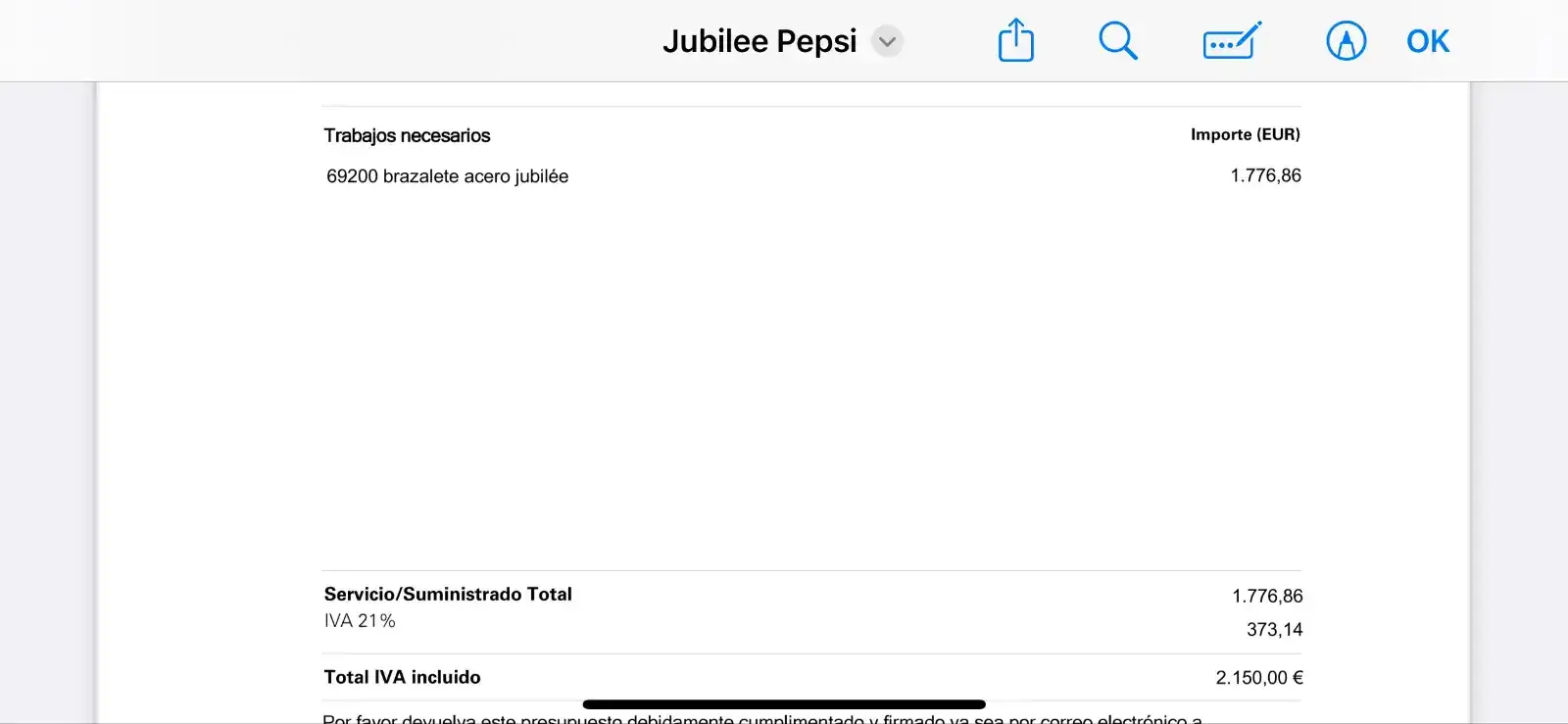Search within the document
This screenshot has width=1568, height=724.
tap(1117, 41)
